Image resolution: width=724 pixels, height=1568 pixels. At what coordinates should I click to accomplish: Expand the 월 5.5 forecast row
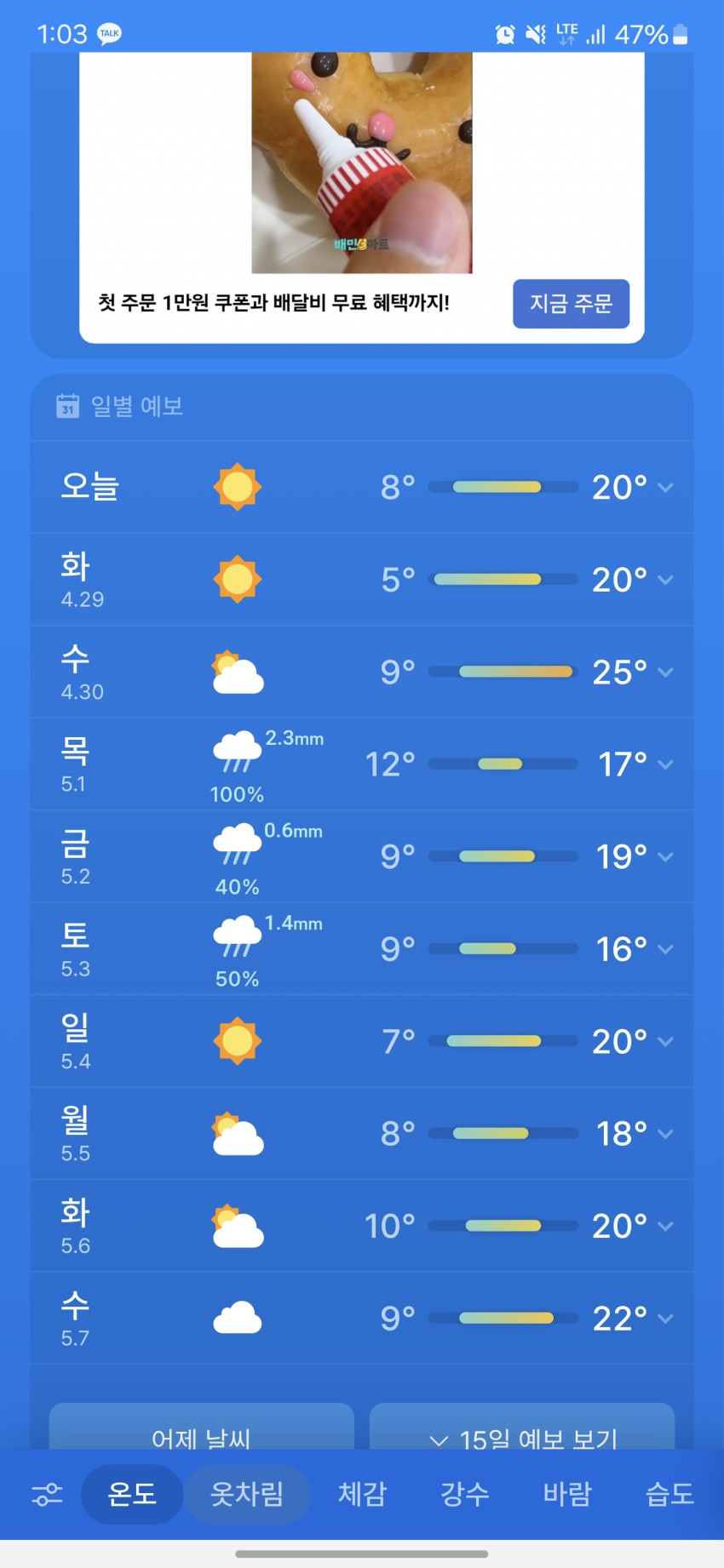pos(665,1134)
